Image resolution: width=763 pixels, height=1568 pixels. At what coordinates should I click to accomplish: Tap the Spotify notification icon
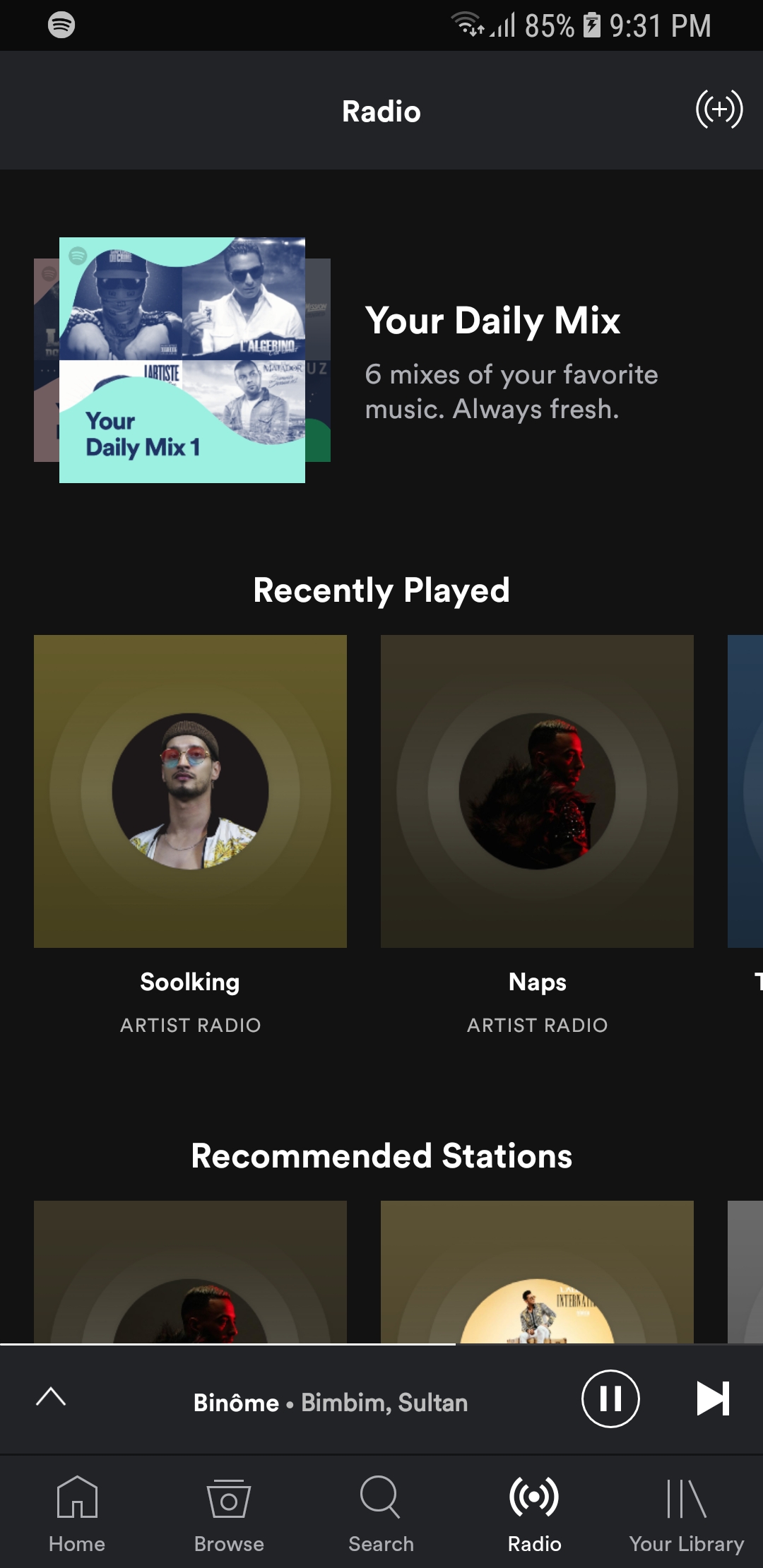click(x=60, y=23)
